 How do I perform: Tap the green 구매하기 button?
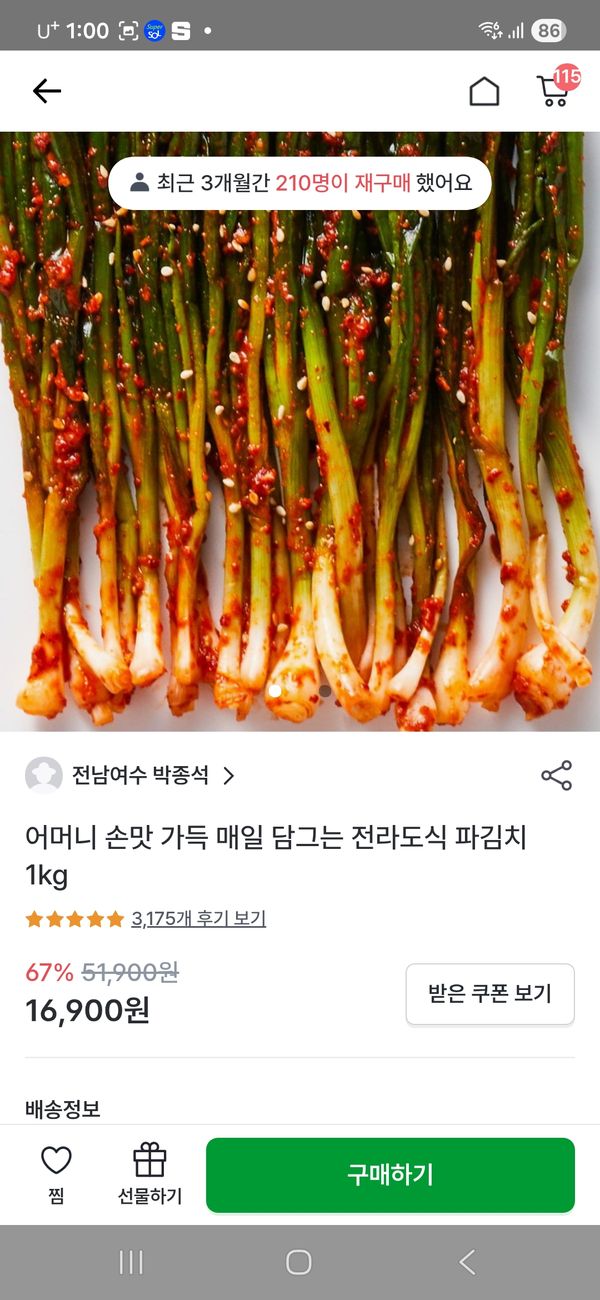pos(390,1175)
